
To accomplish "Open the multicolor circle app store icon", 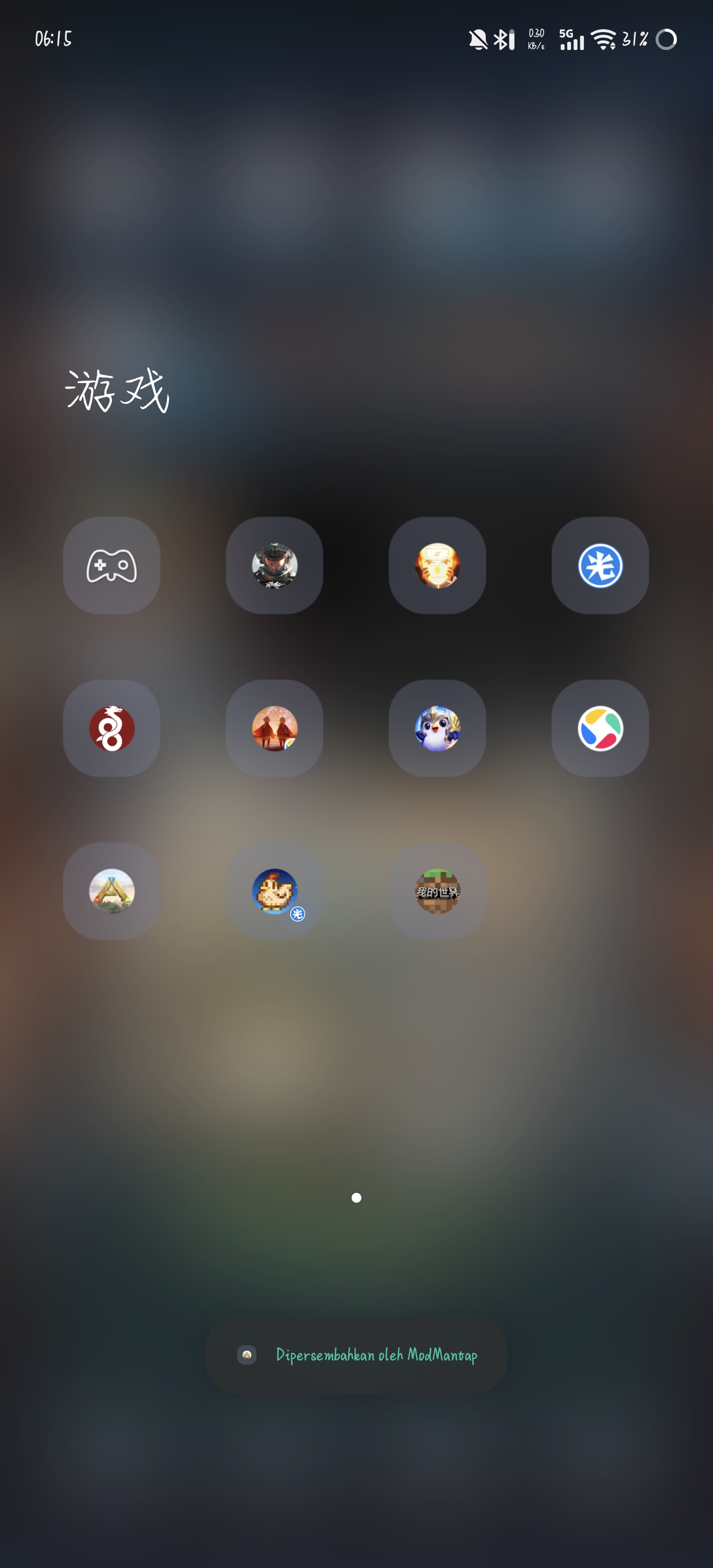I will 600,728.
